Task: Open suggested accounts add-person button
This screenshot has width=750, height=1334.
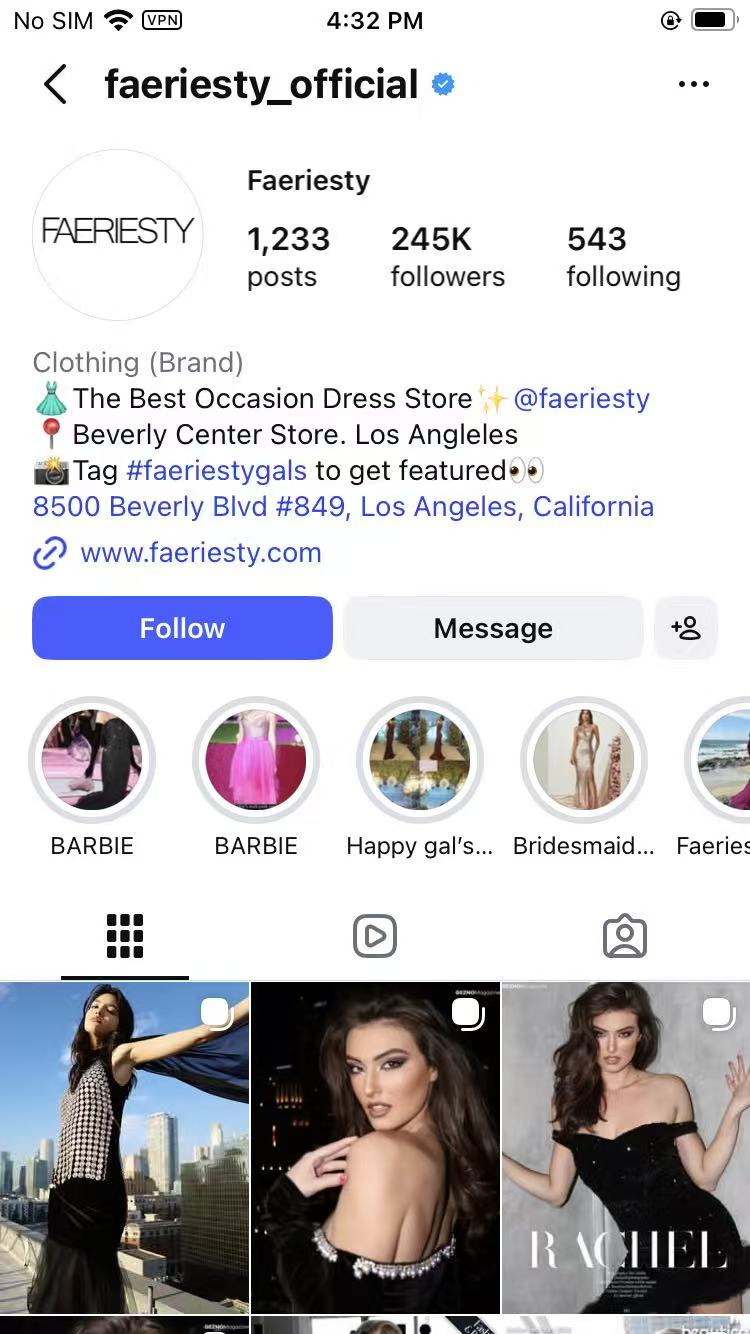Action: coord(686,628)
